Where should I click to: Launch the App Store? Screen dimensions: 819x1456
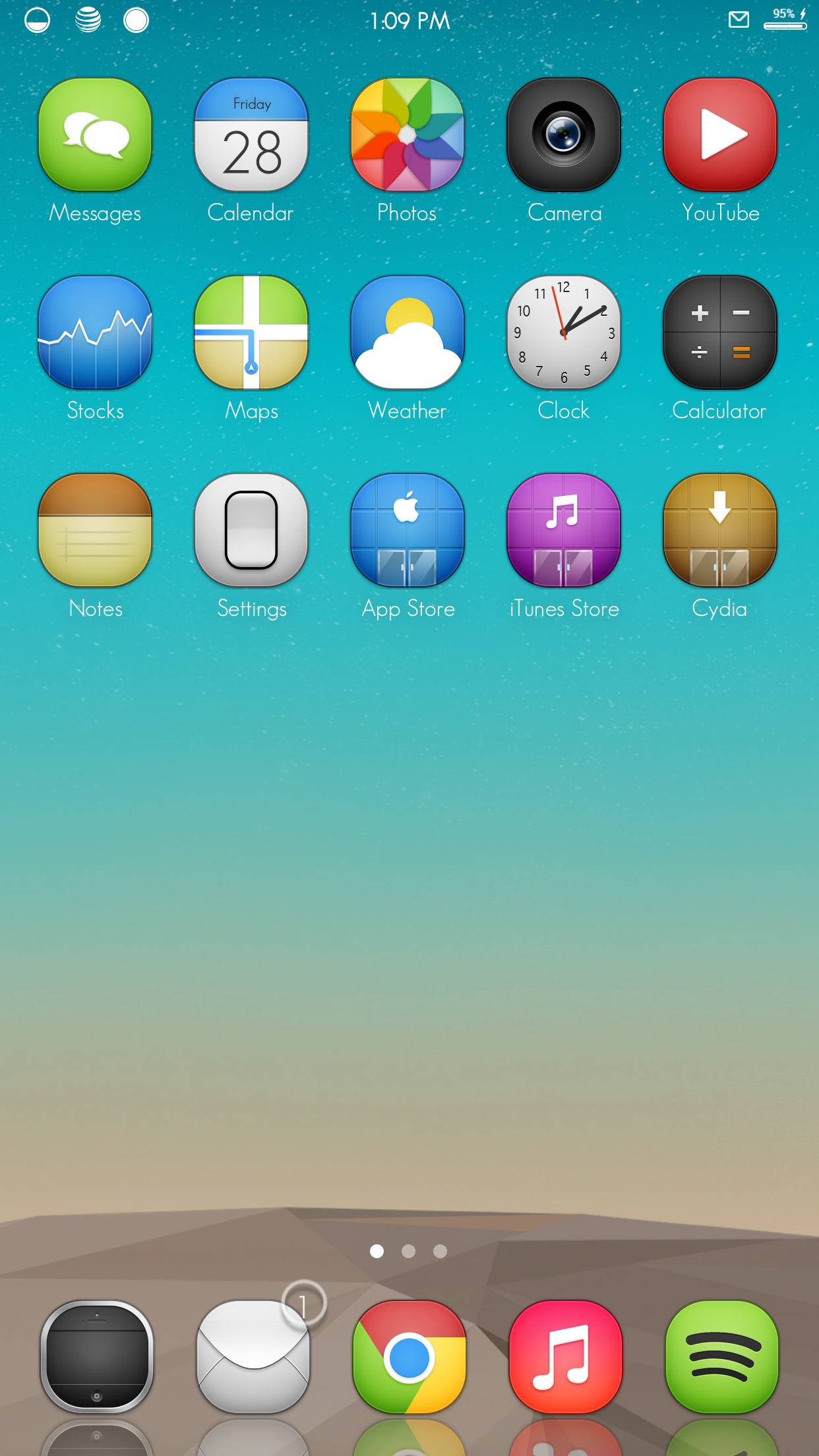click(408, 531)
